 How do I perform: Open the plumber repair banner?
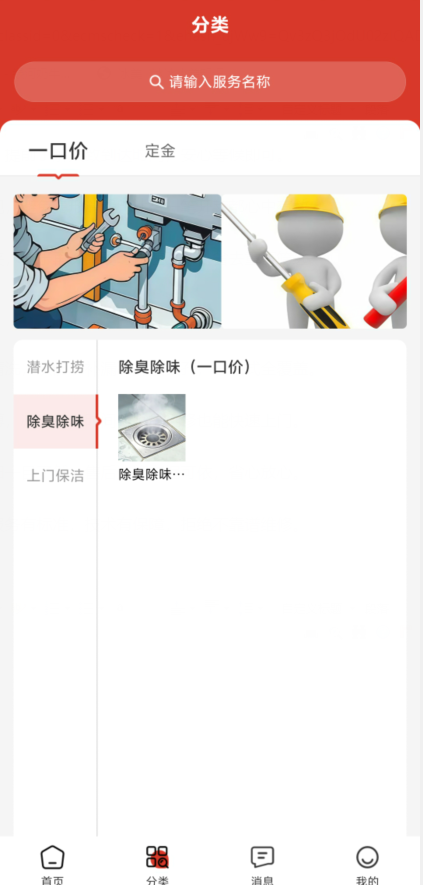tap(117, 261)
